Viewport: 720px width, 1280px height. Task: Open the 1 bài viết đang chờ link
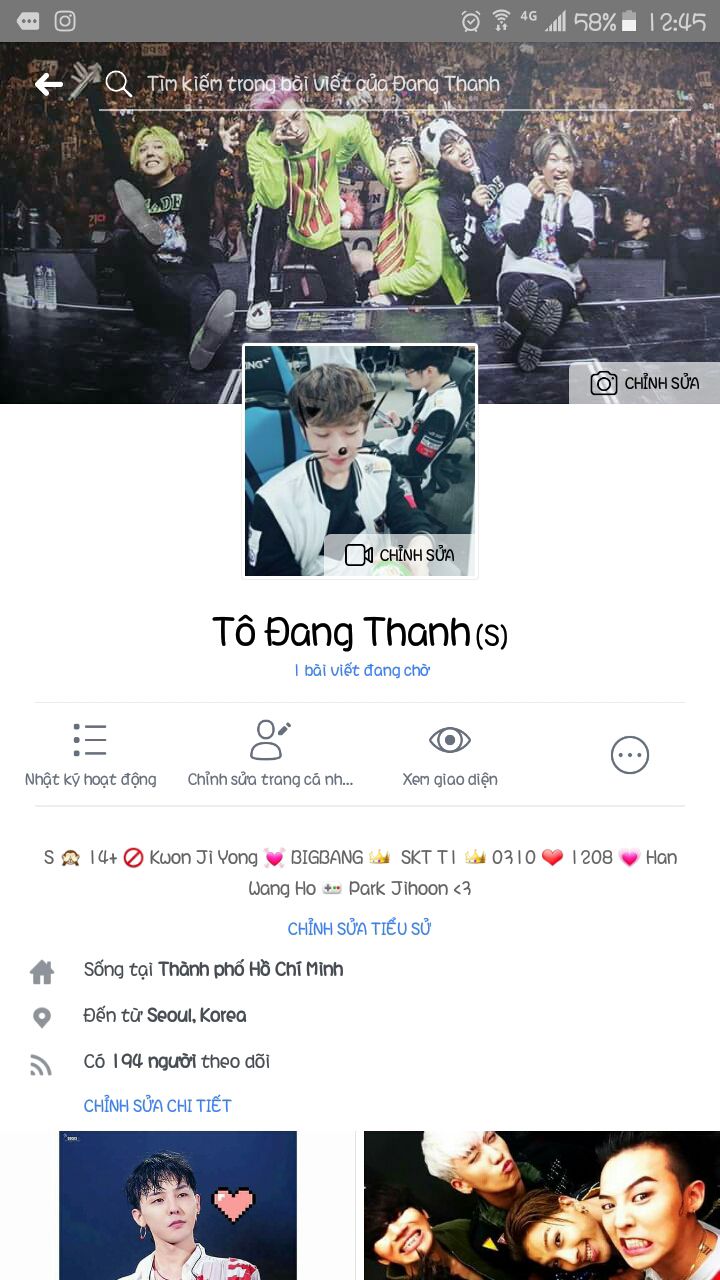pos(361,670)
